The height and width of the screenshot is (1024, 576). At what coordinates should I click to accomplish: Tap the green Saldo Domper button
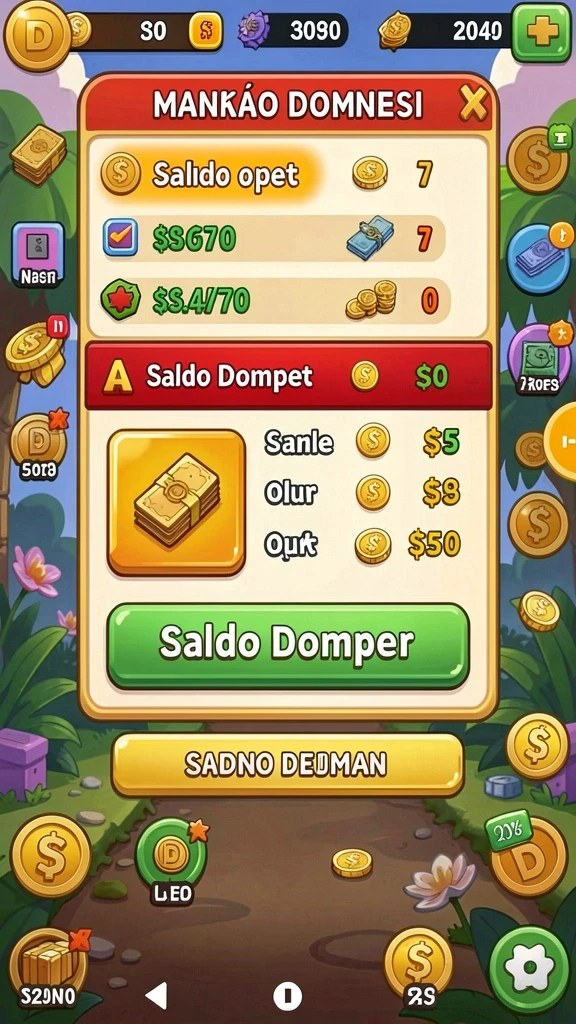[288, 646]
